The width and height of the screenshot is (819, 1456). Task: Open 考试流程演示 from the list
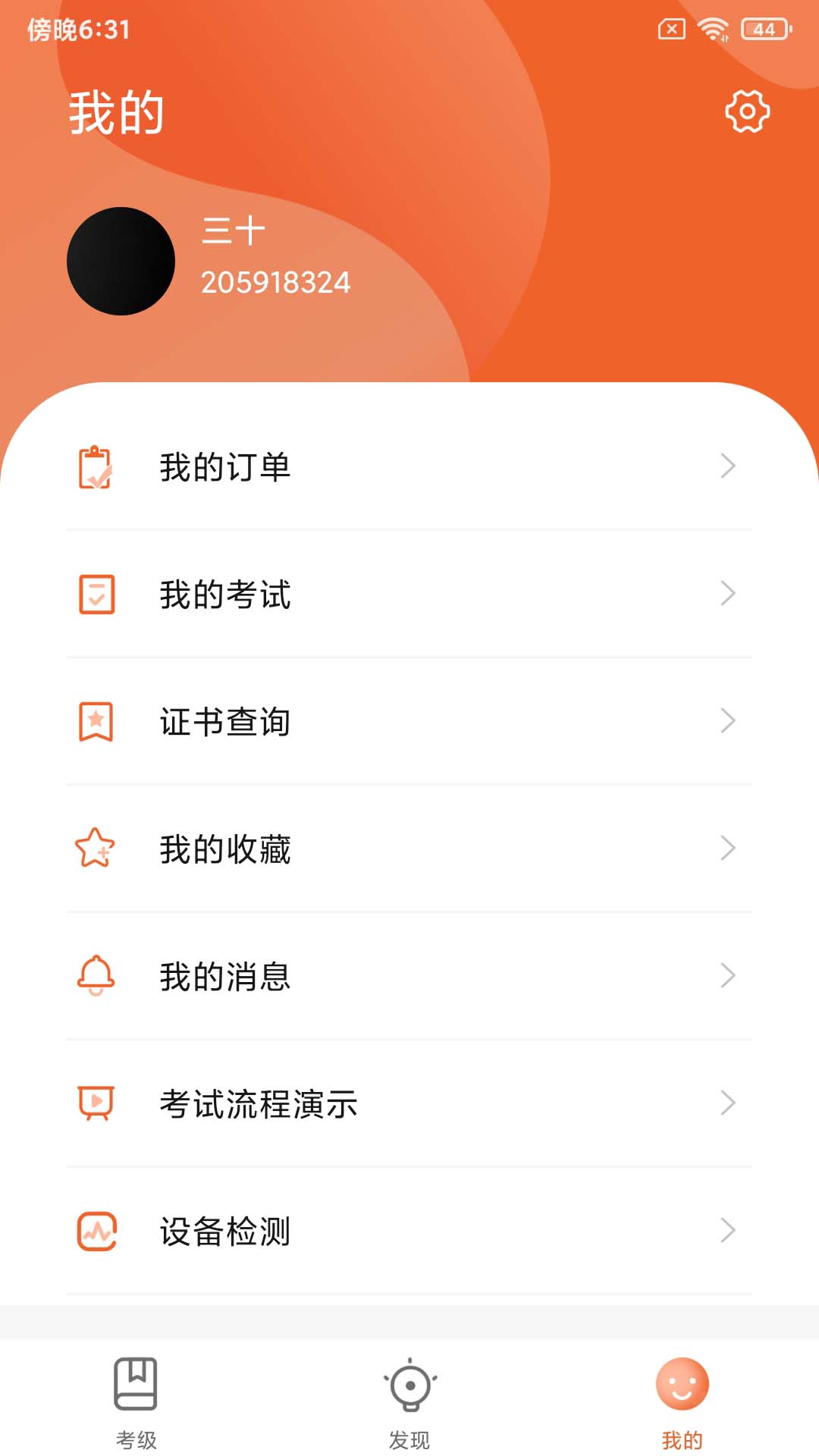258,1104
